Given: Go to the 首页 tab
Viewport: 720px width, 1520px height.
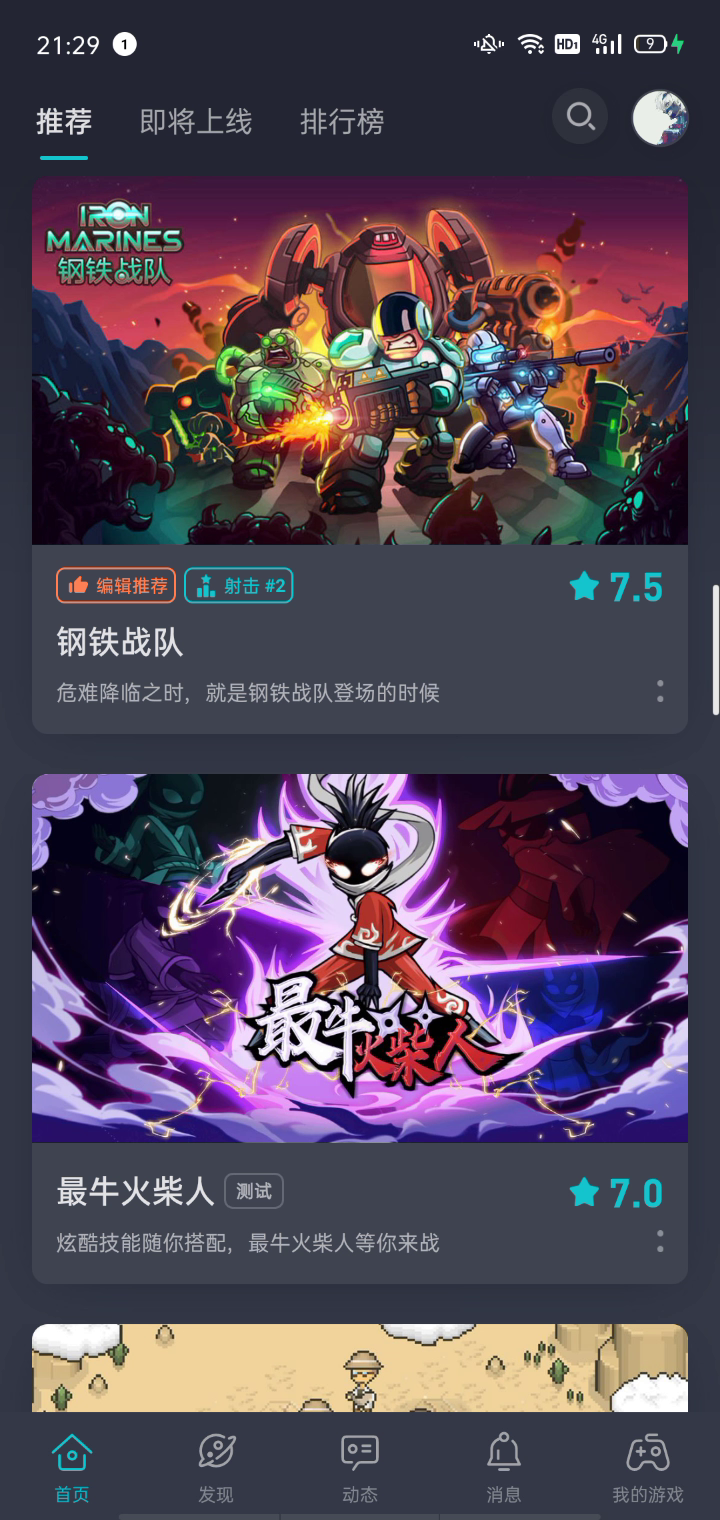Looking at the screenshot, I should [x=72, y=1468].
